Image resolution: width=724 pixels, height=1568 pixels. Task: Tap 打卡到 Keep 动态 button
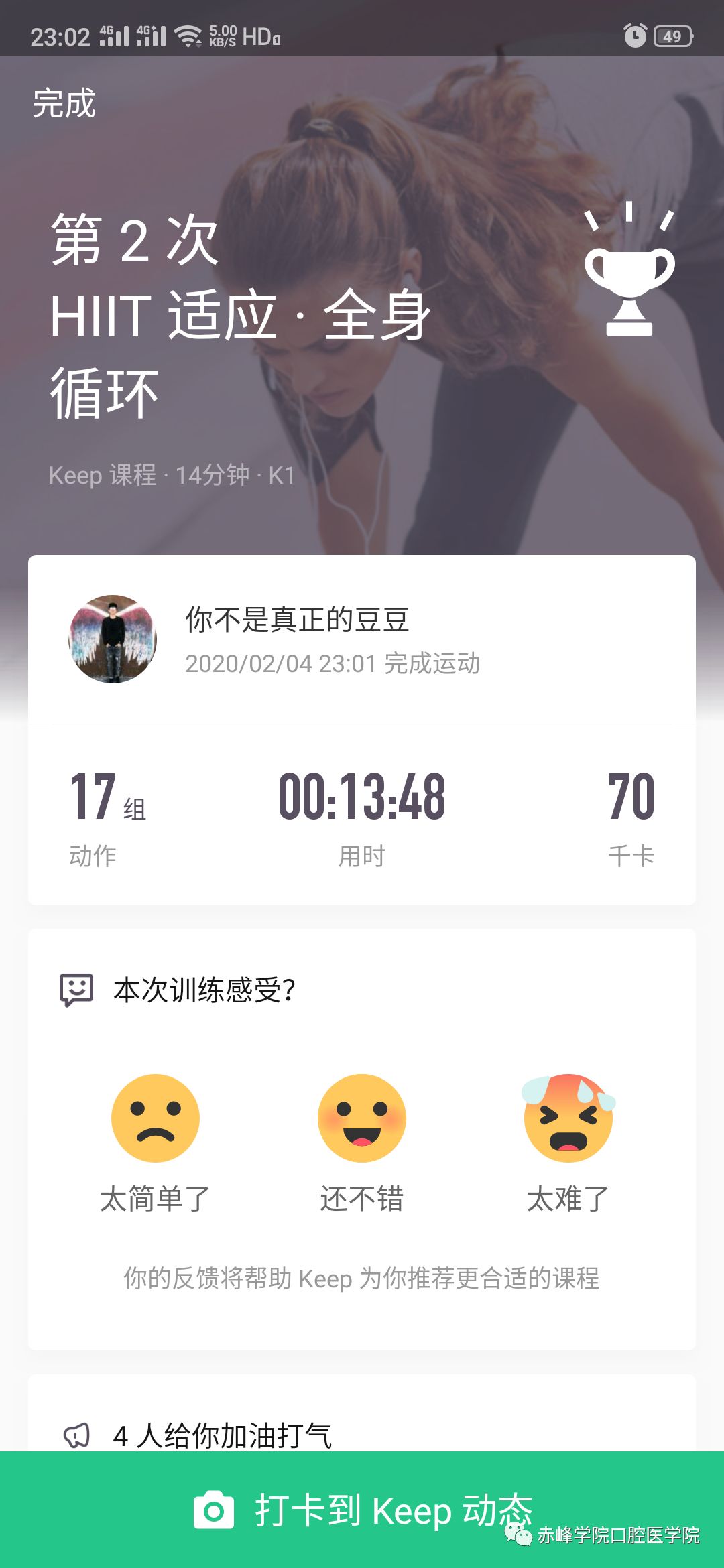pyautogui.click(x=362, y=1510)
